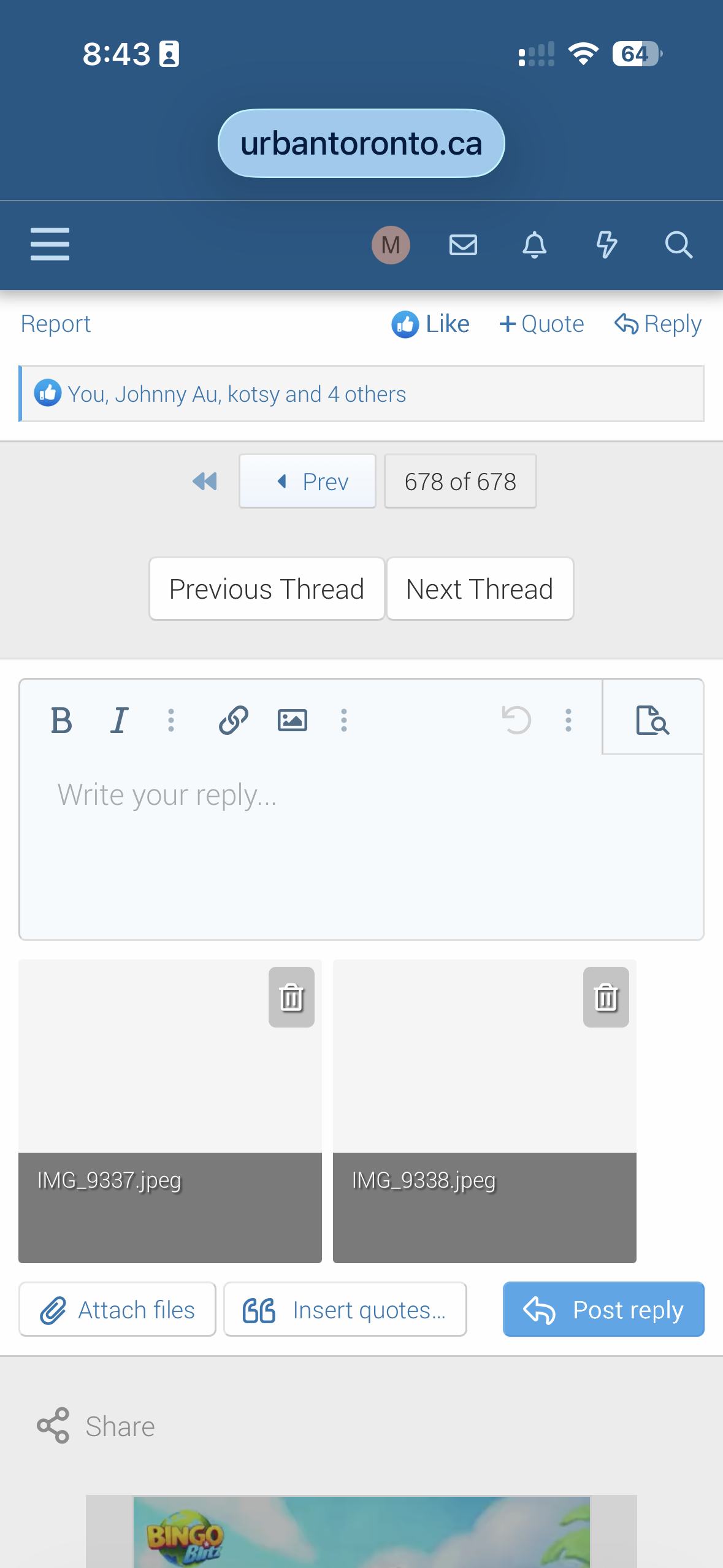Add the post with +Quote
Image resolution: width=723 pixels, height=1568 pixels.
[x=541, y=324]
